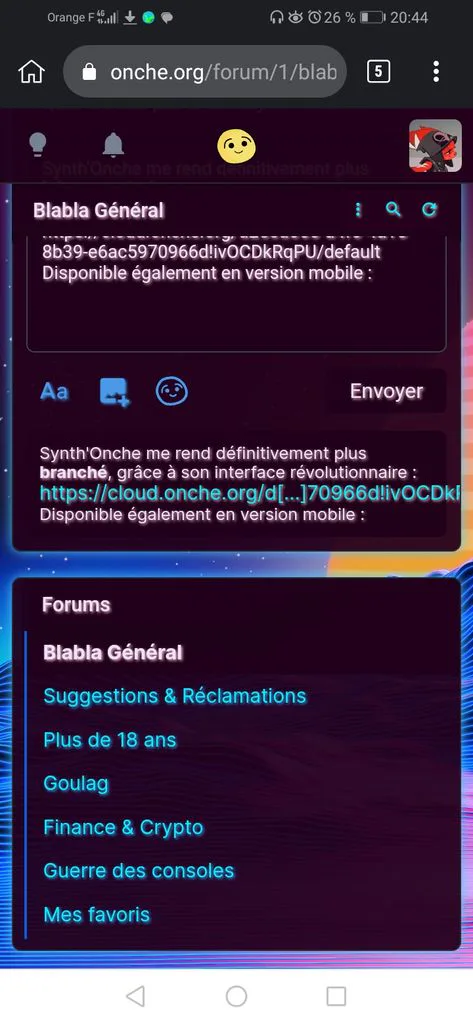
Task: Focus the message text area
Action: (236, 292)
